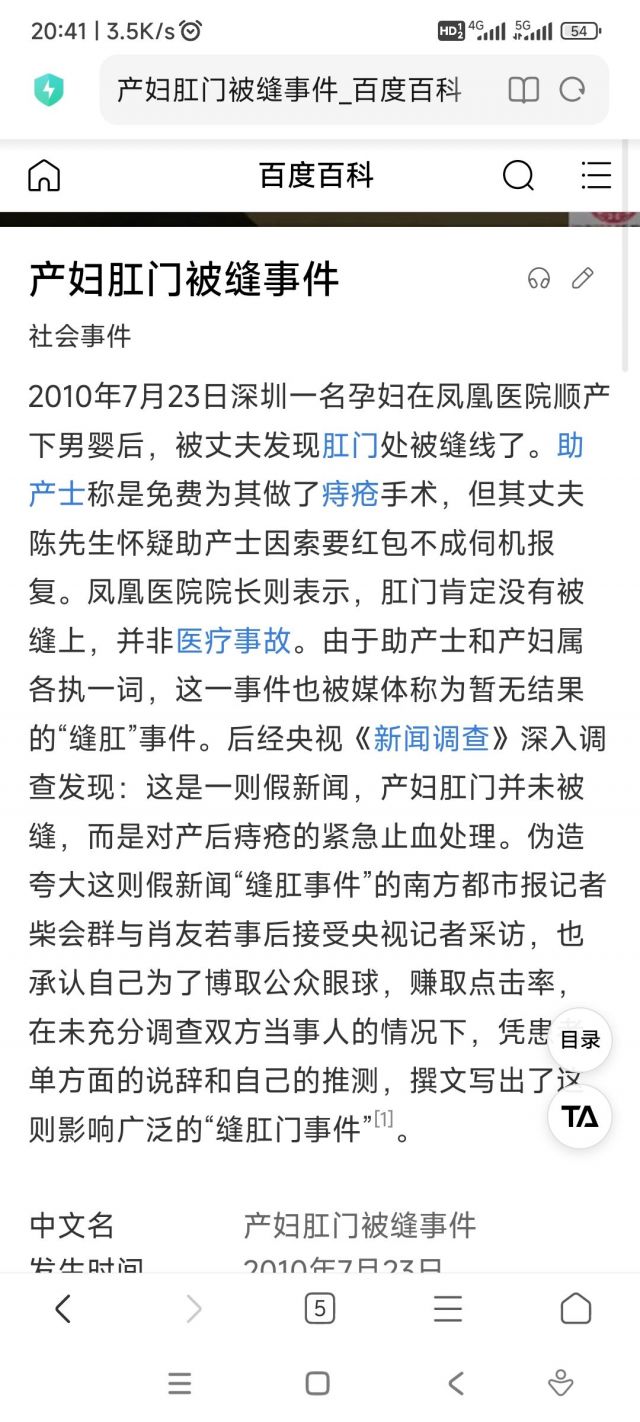View reference footnote [1]
The height and width of the screenshot is (1422, 640).
384,1118
